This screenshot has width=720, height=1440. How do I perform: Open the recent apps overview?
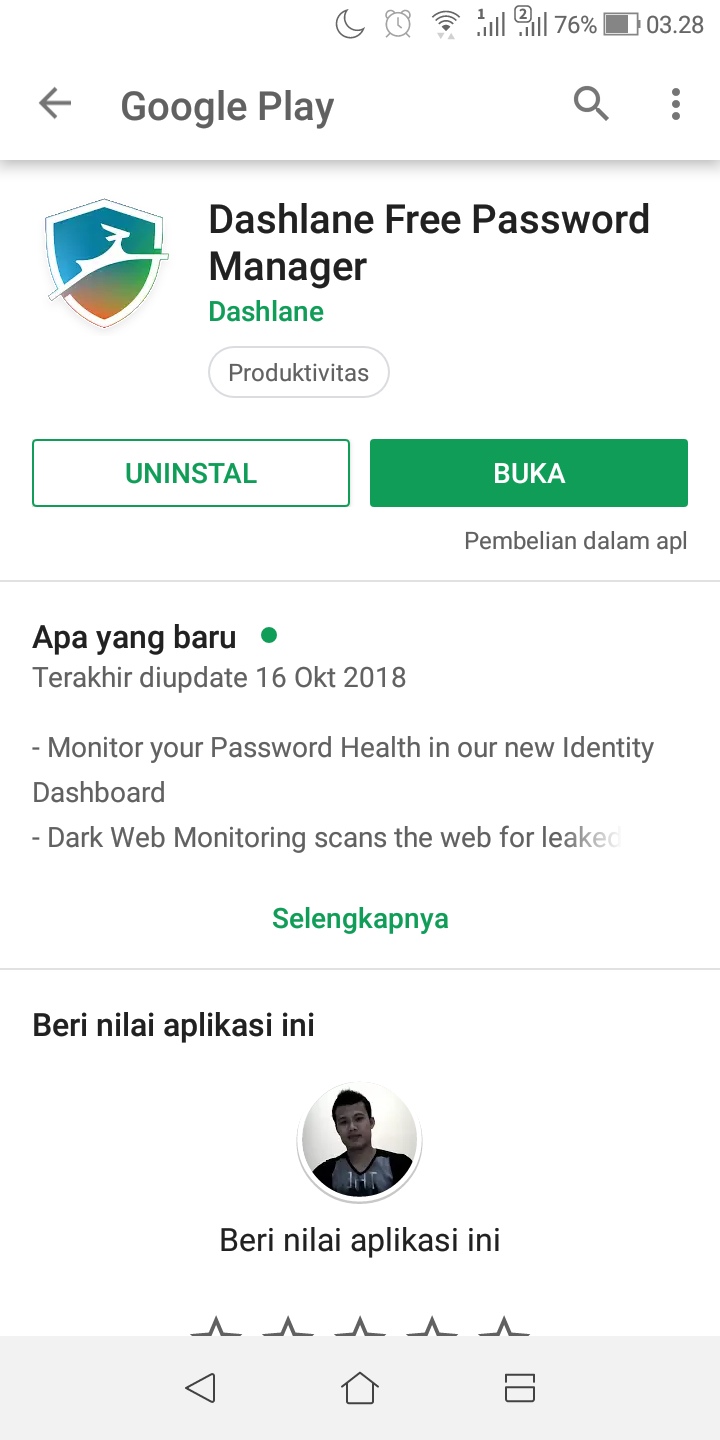519,1387
